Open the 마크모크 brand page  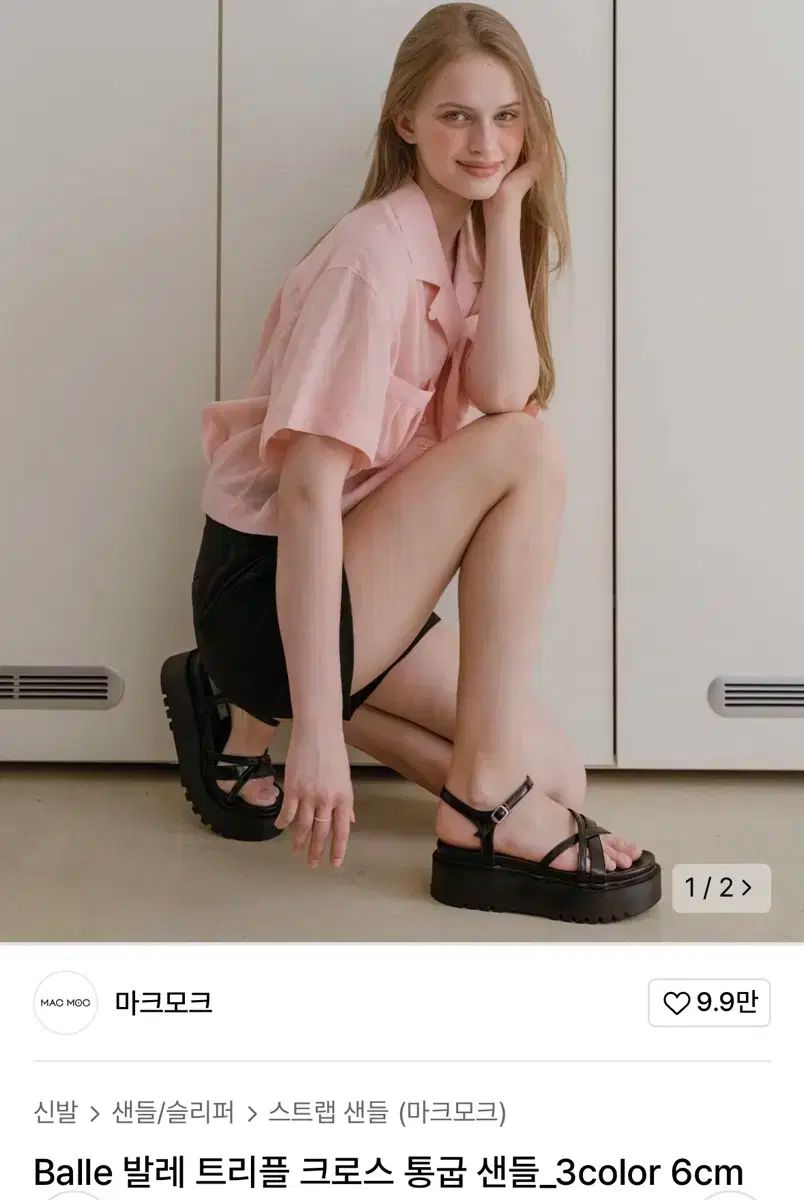click(x=163, y=1002)
